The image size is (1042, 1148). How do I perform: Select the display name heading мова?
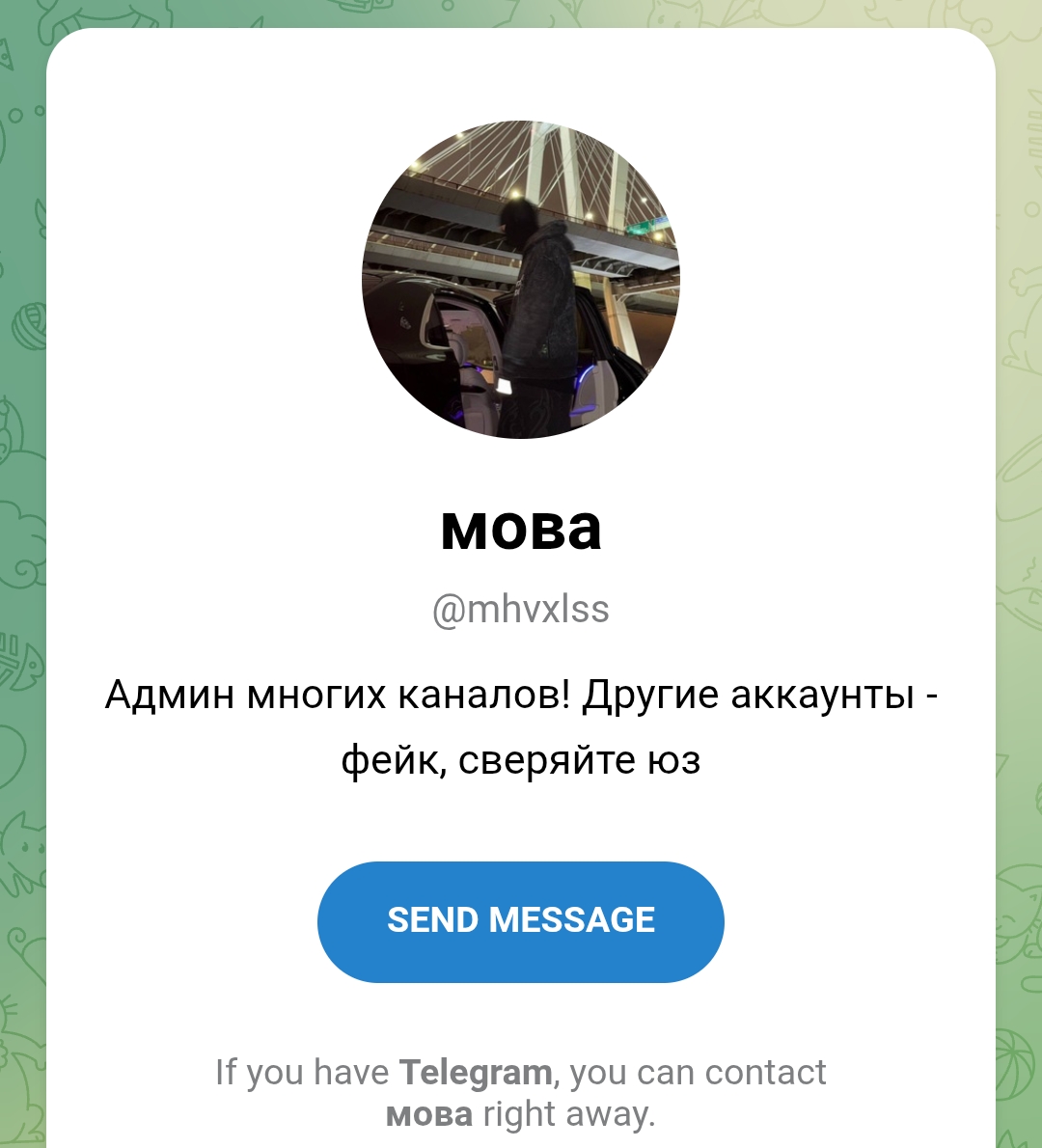(x=521, y=530)
